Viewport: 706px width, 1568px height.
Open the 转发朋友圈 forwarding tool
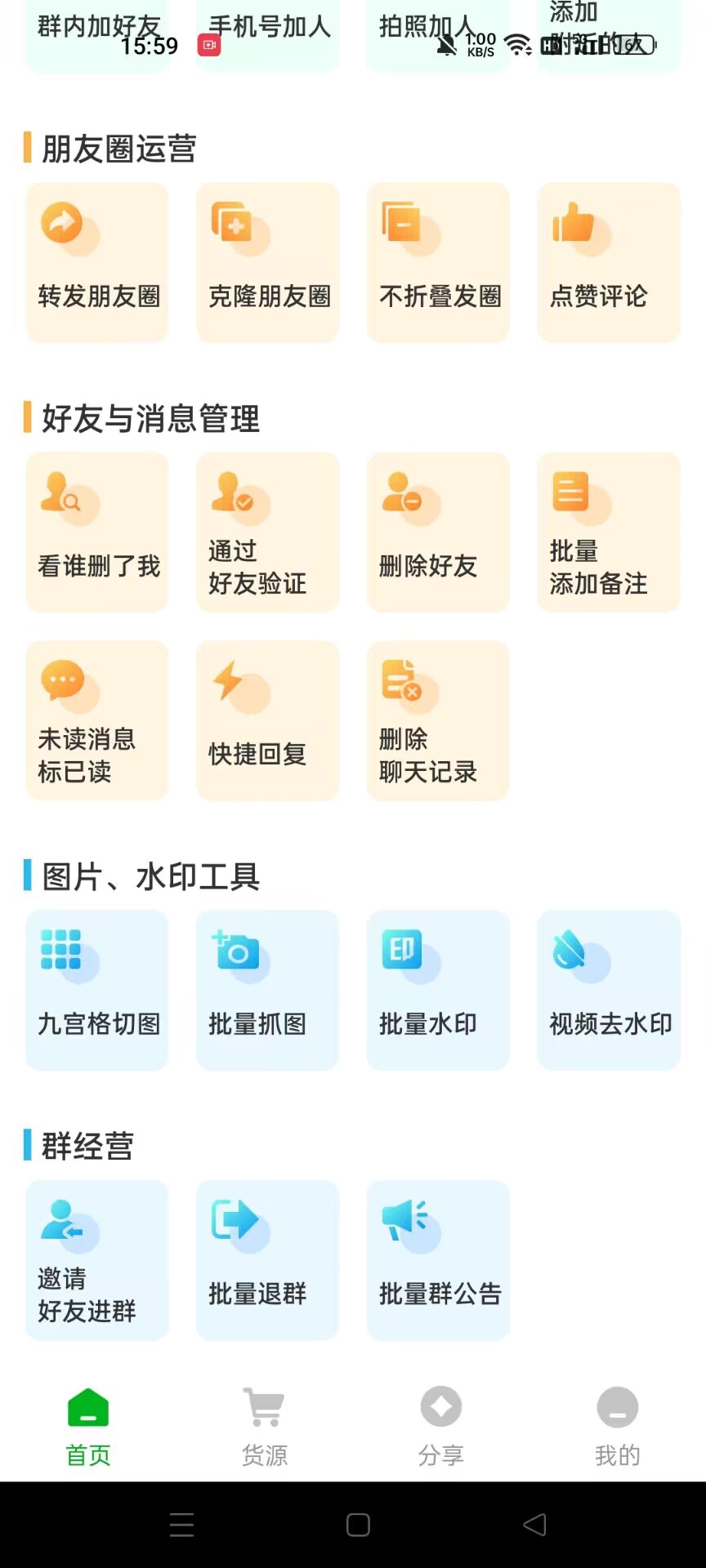point(96,261)
